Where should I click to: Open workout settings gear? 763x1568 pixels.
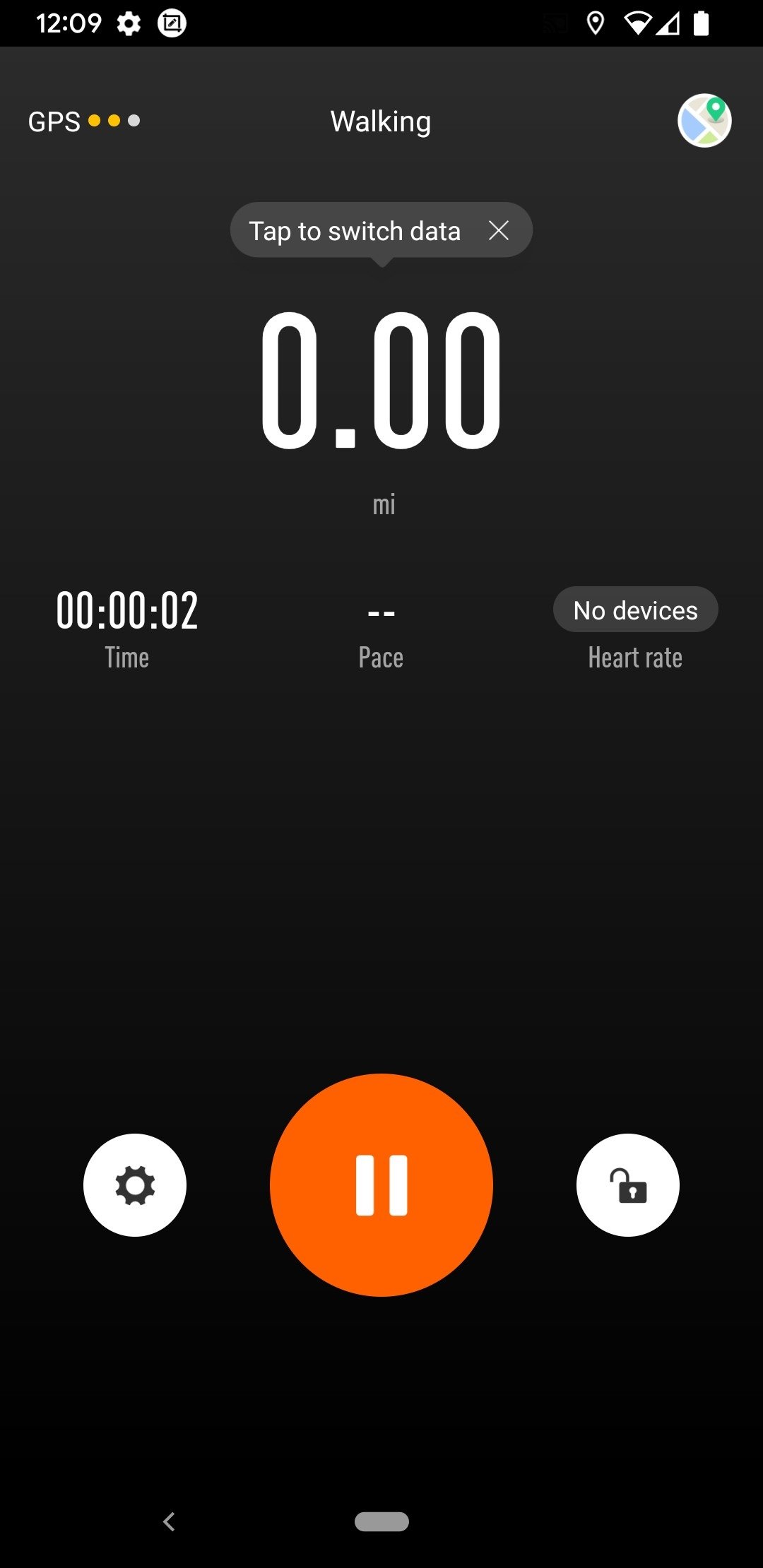(135, 1185)
